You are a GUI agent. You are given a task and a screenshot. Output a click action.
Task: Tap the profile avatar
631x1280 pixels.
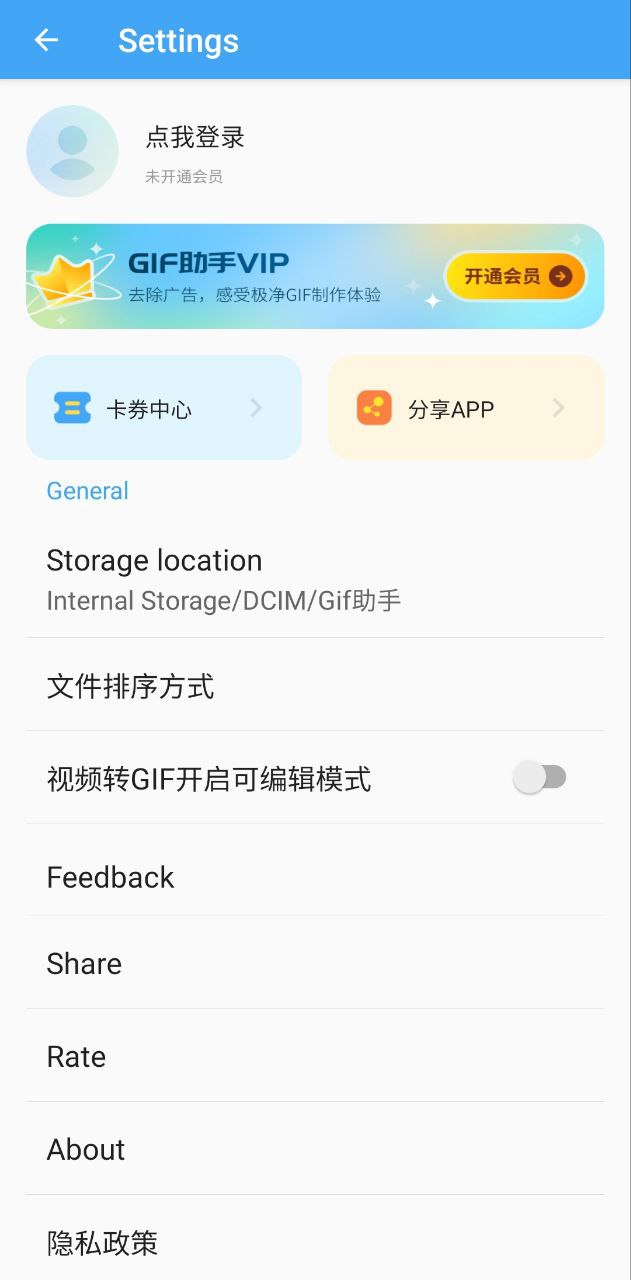[x=72, y=151]
